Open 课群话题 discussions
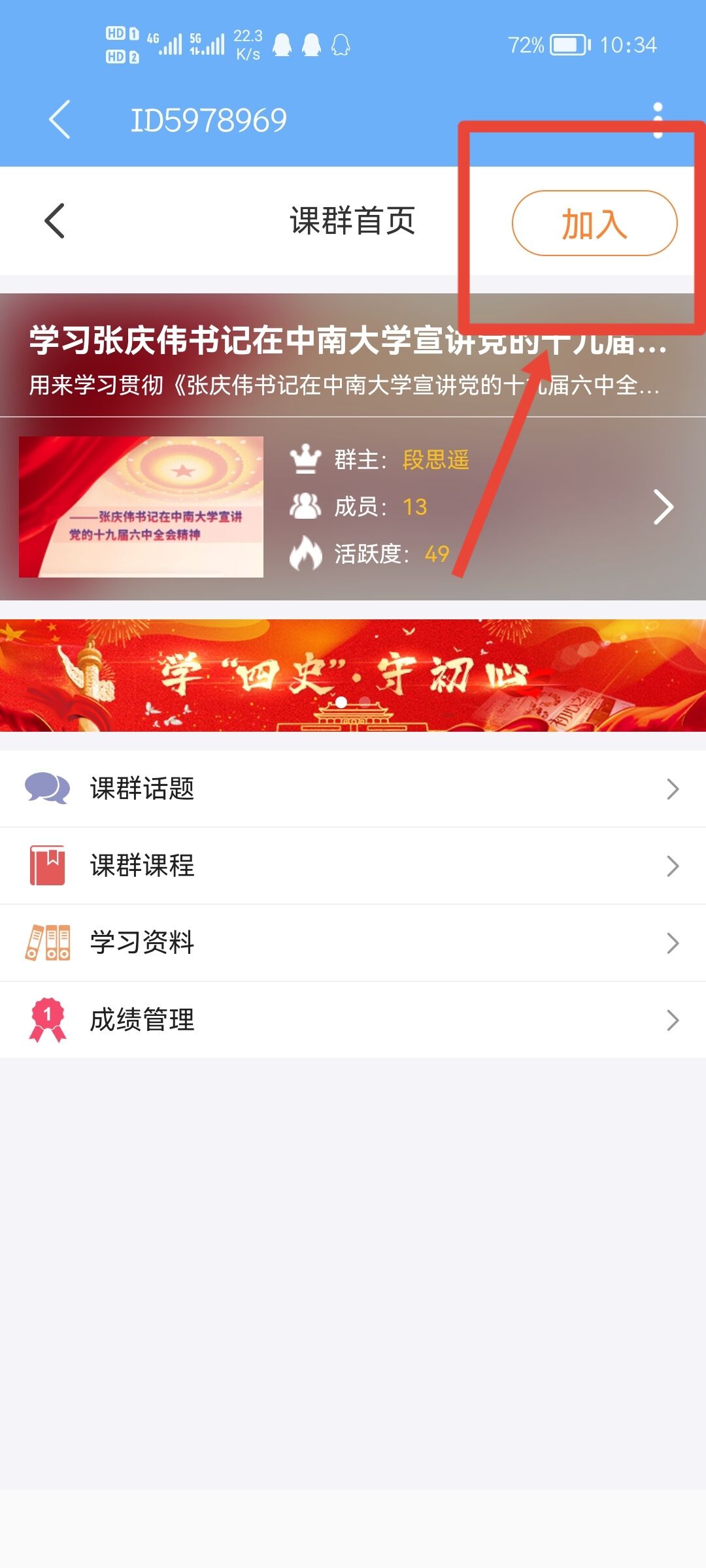 point(353,789)
